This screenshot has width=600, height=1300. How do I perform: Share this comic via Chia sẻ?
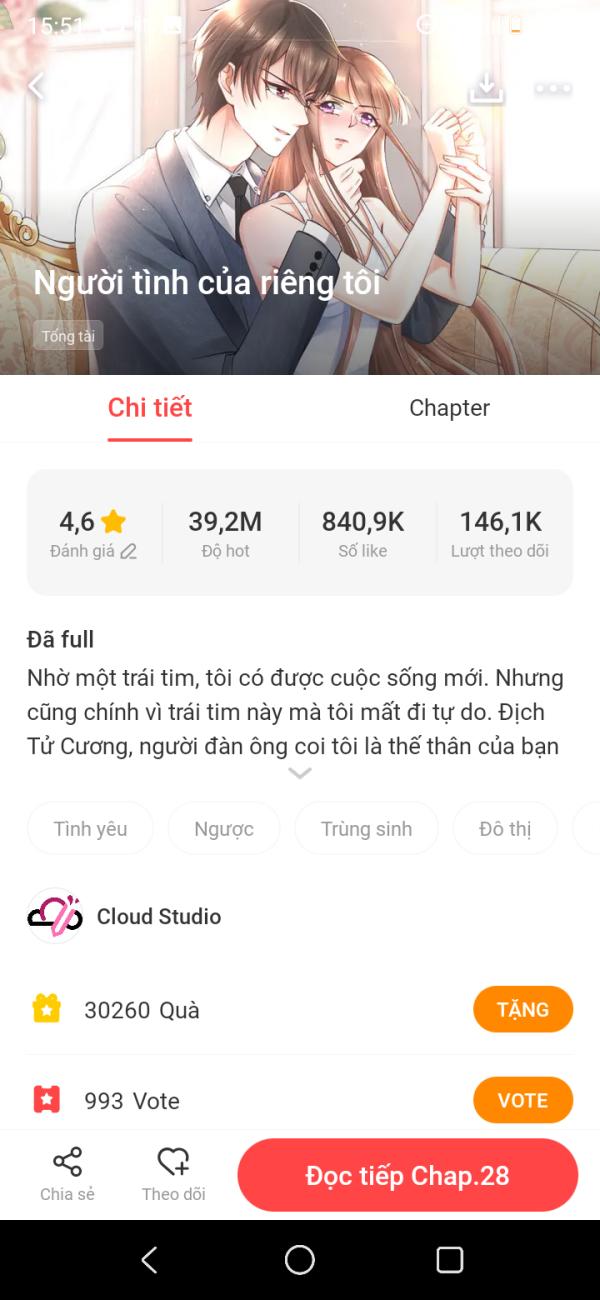[x=67, y=1173]
